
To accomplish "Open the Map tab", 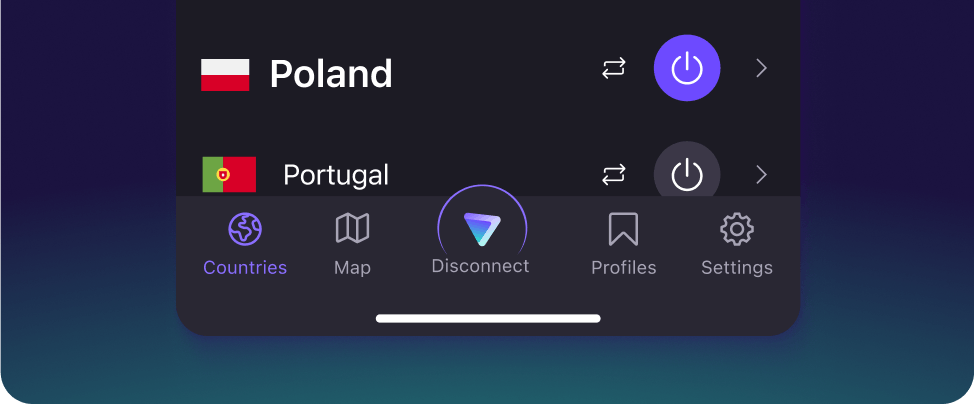I will (x=352, y=244).
